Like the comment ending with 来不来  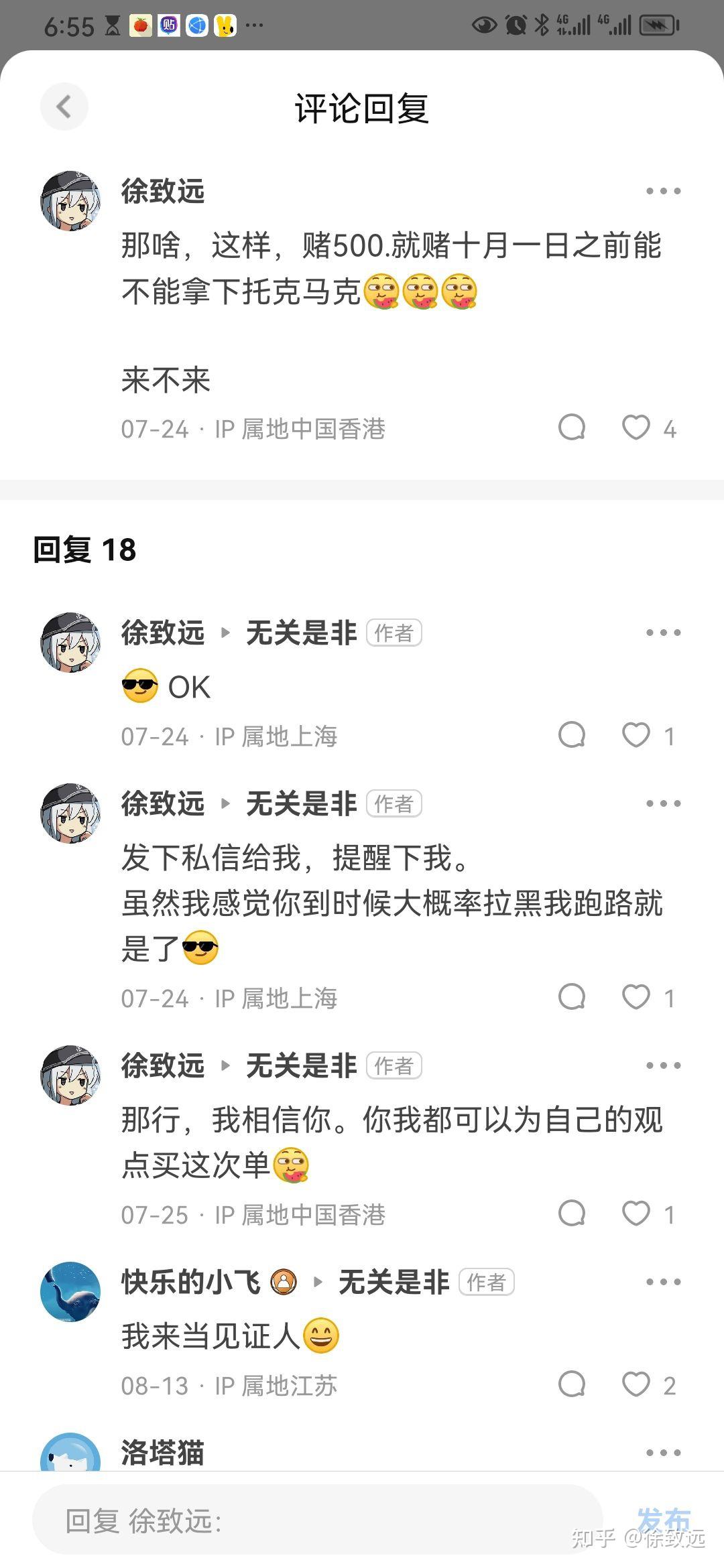tap(636, 428)
